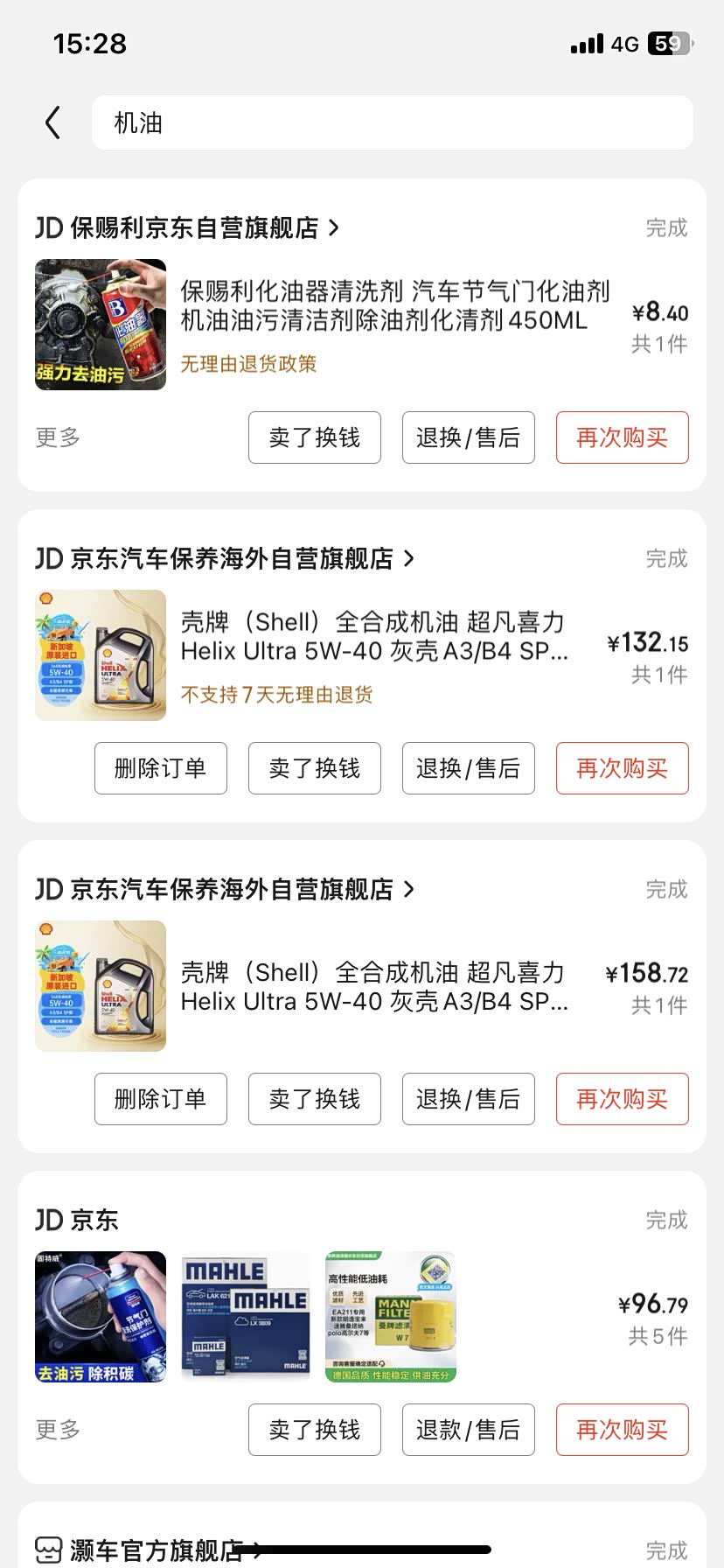The image size is (724, 1568).
Task: Open the 保赐利化油器清洗剂 order details
Action: (393, 305)
